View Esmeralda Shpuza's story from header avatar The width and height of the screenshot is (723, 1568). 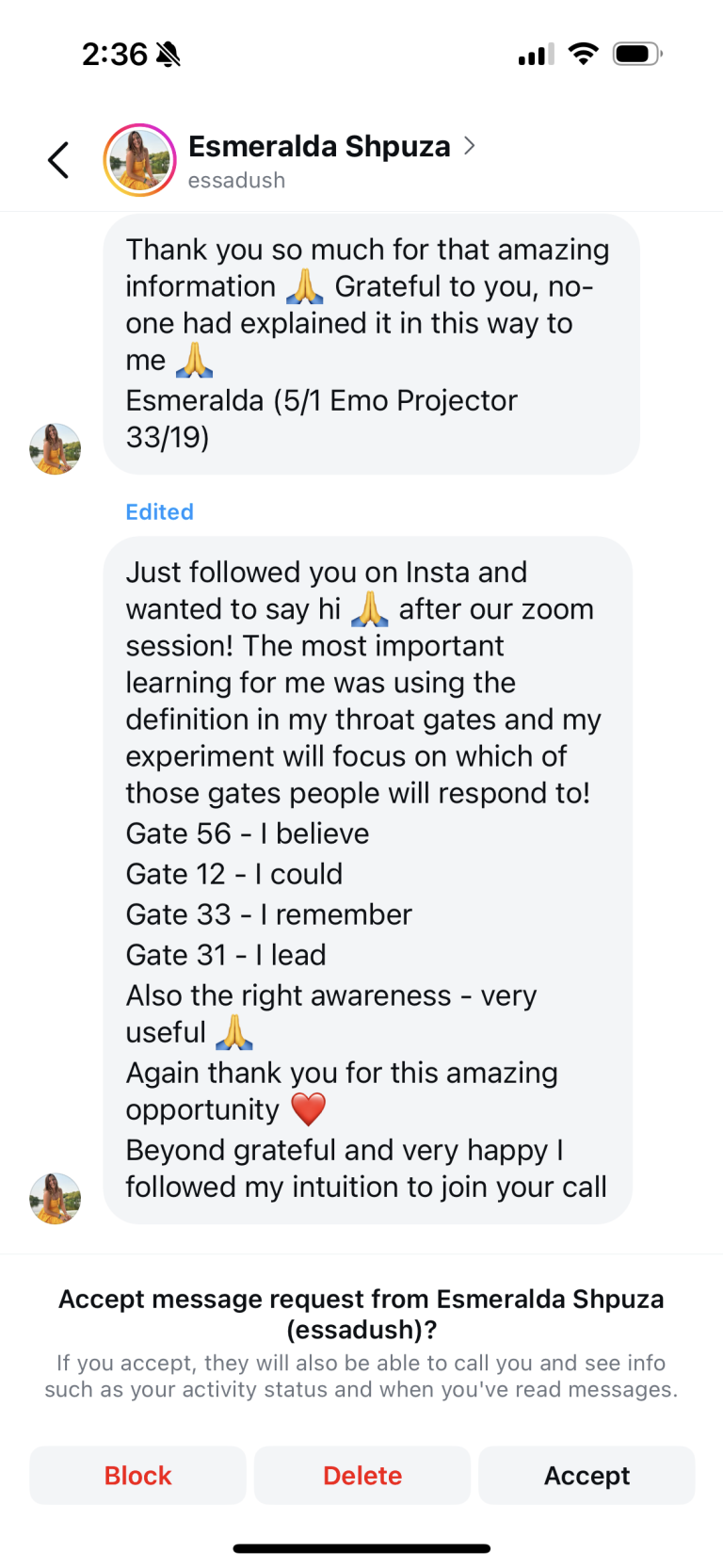(139, 160)
